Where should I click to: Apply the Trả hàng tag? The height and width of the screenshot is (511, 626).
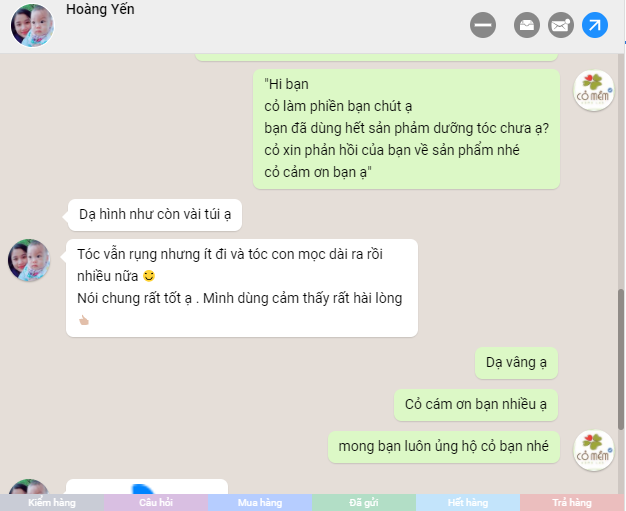coord(572,502)
